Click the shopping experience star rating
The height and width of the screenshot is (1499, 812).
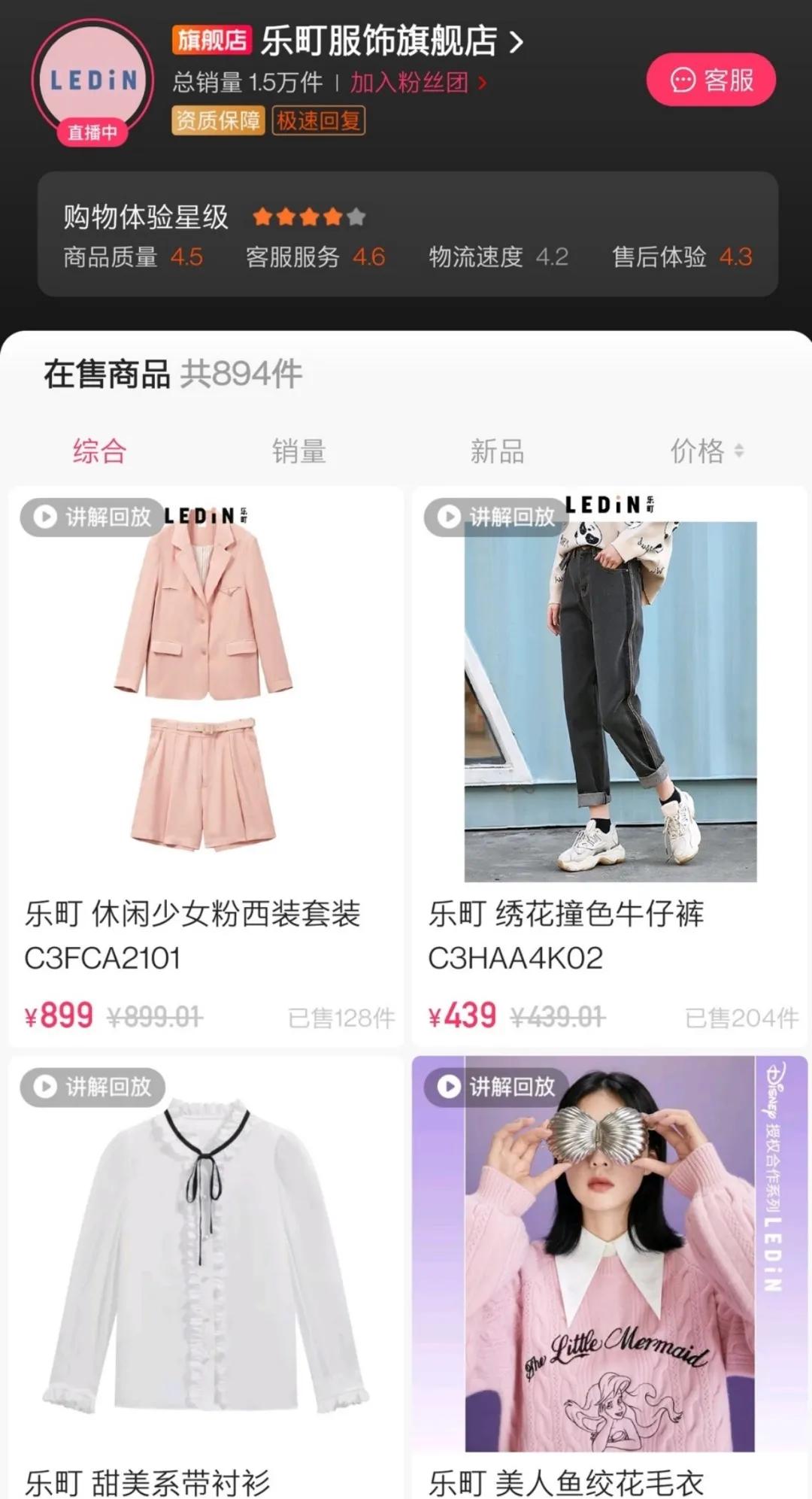coord(306,216)
